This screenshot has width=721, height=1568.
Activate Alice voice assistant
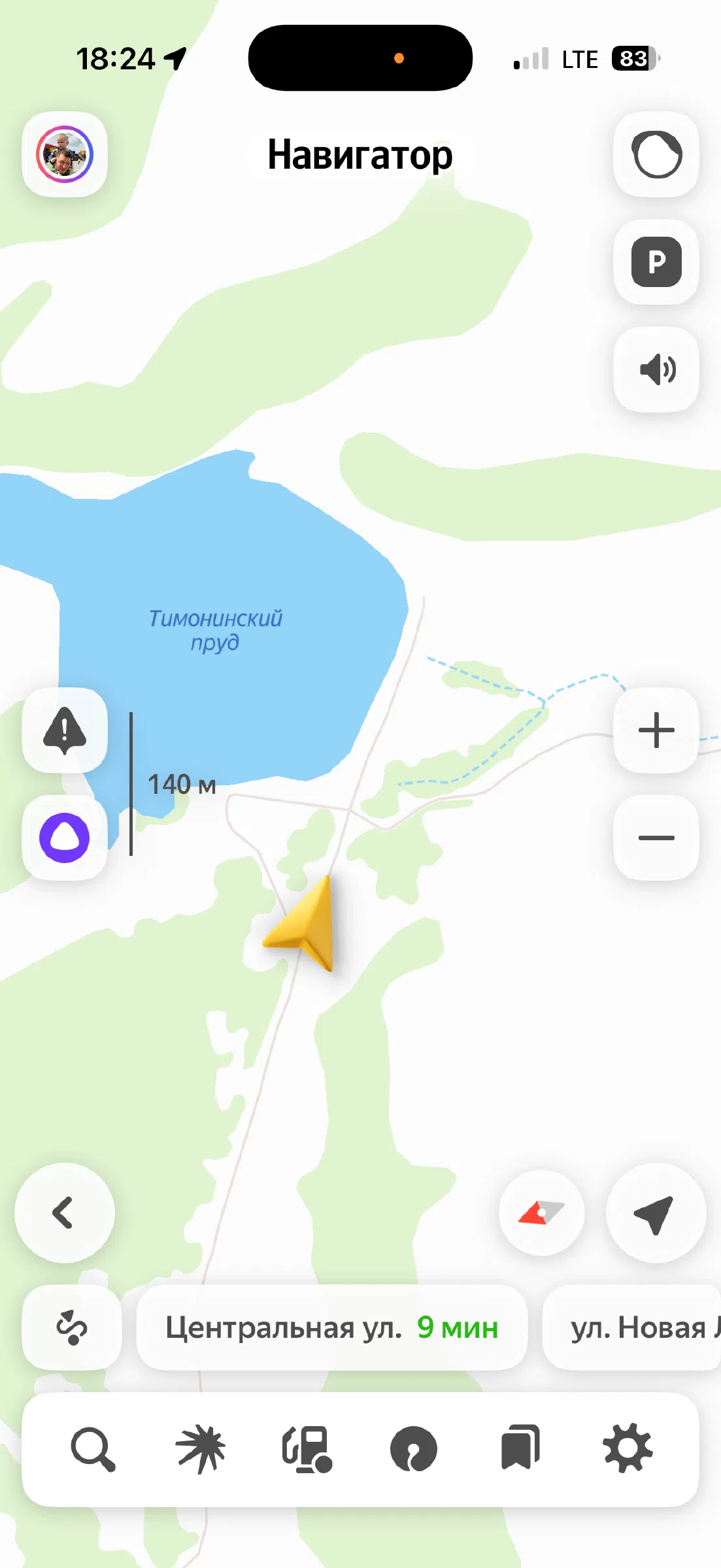pyautogui.click(x=65, y=838)
